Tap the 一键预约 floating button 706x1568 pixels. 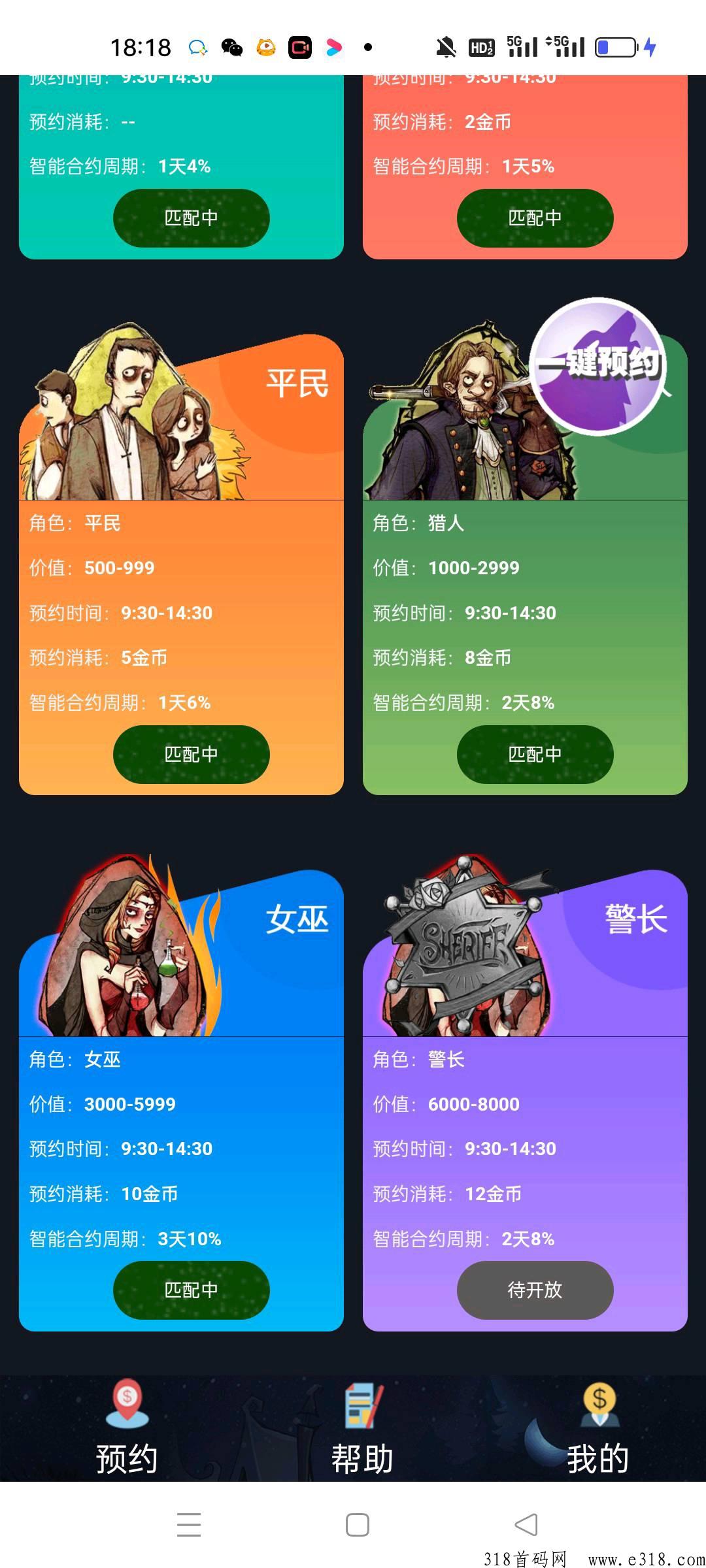[x=597, y=366]
